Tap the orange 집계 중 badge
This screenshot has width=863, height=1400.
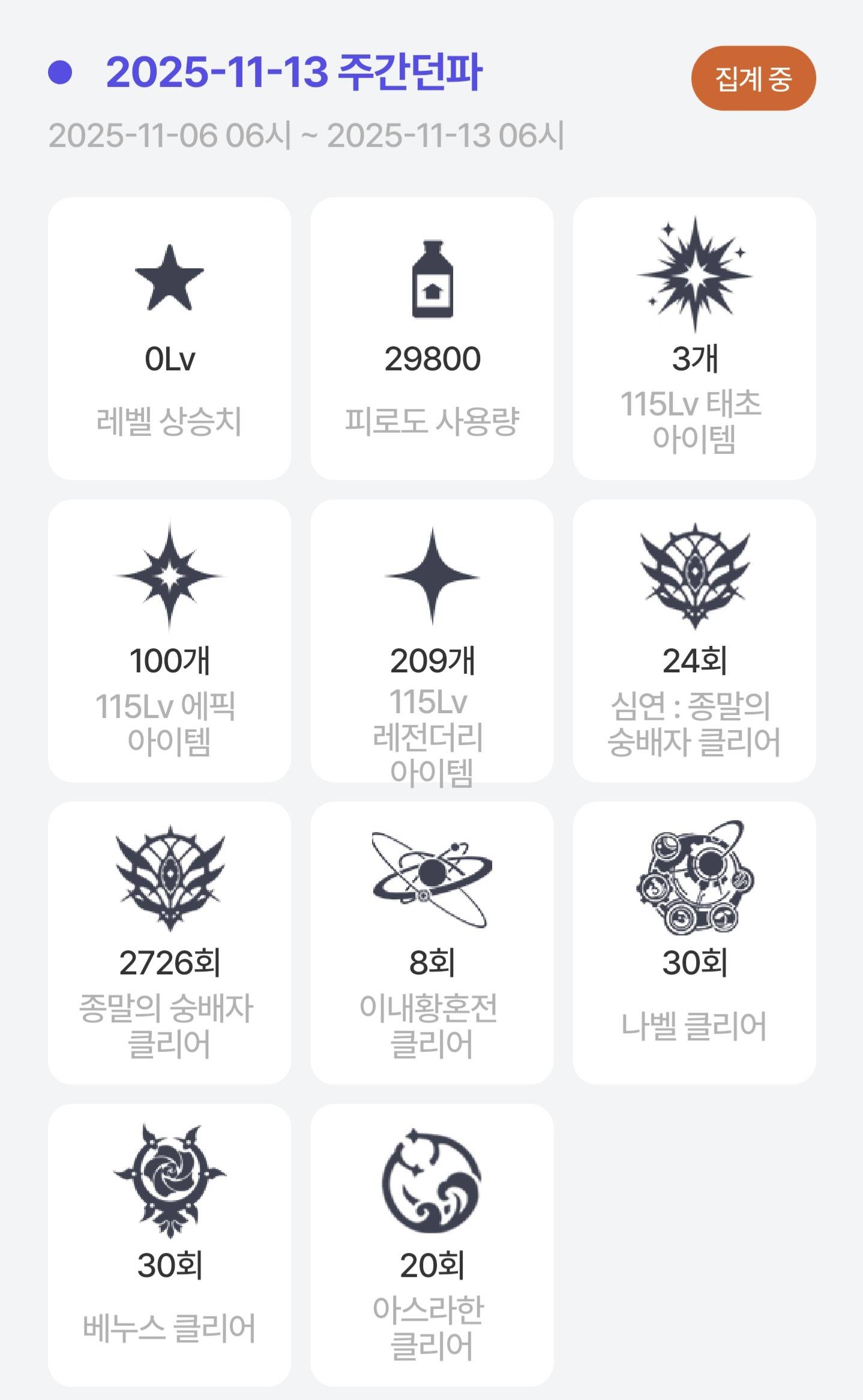(x=753, y=79)
